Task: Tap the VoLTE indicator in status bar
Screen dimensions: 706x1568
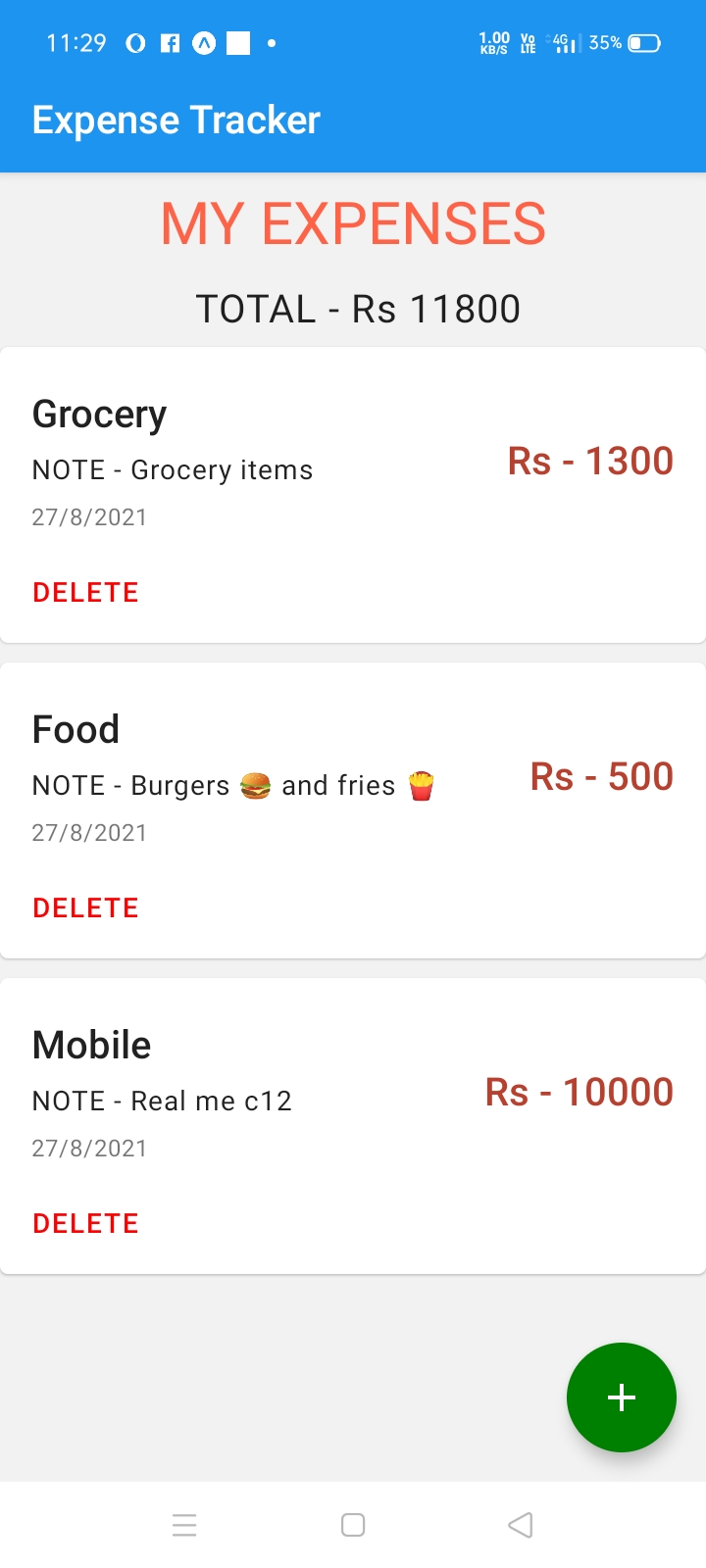Action: coord(527,42)
